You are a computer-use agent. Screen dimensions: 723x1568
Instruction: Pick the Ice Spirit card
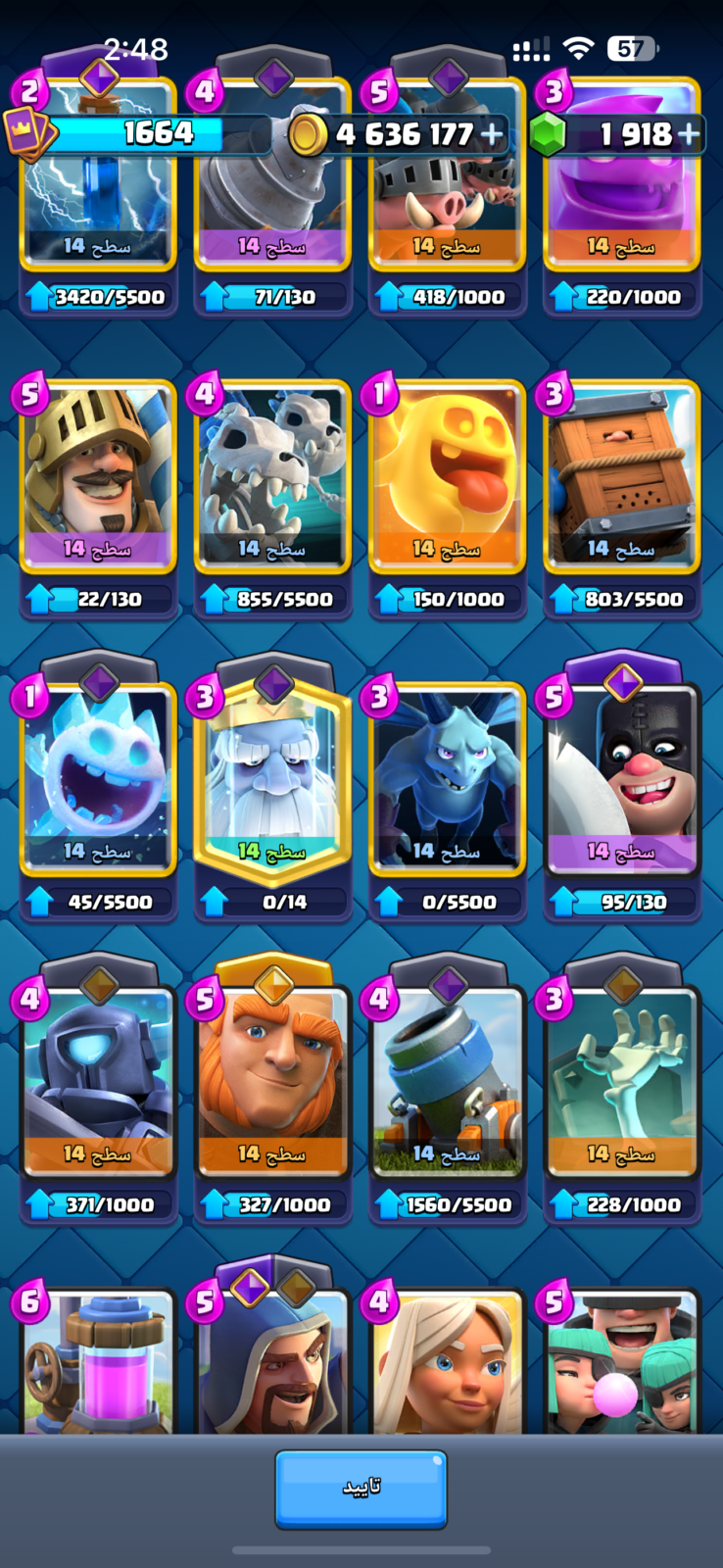coord(98,781)
